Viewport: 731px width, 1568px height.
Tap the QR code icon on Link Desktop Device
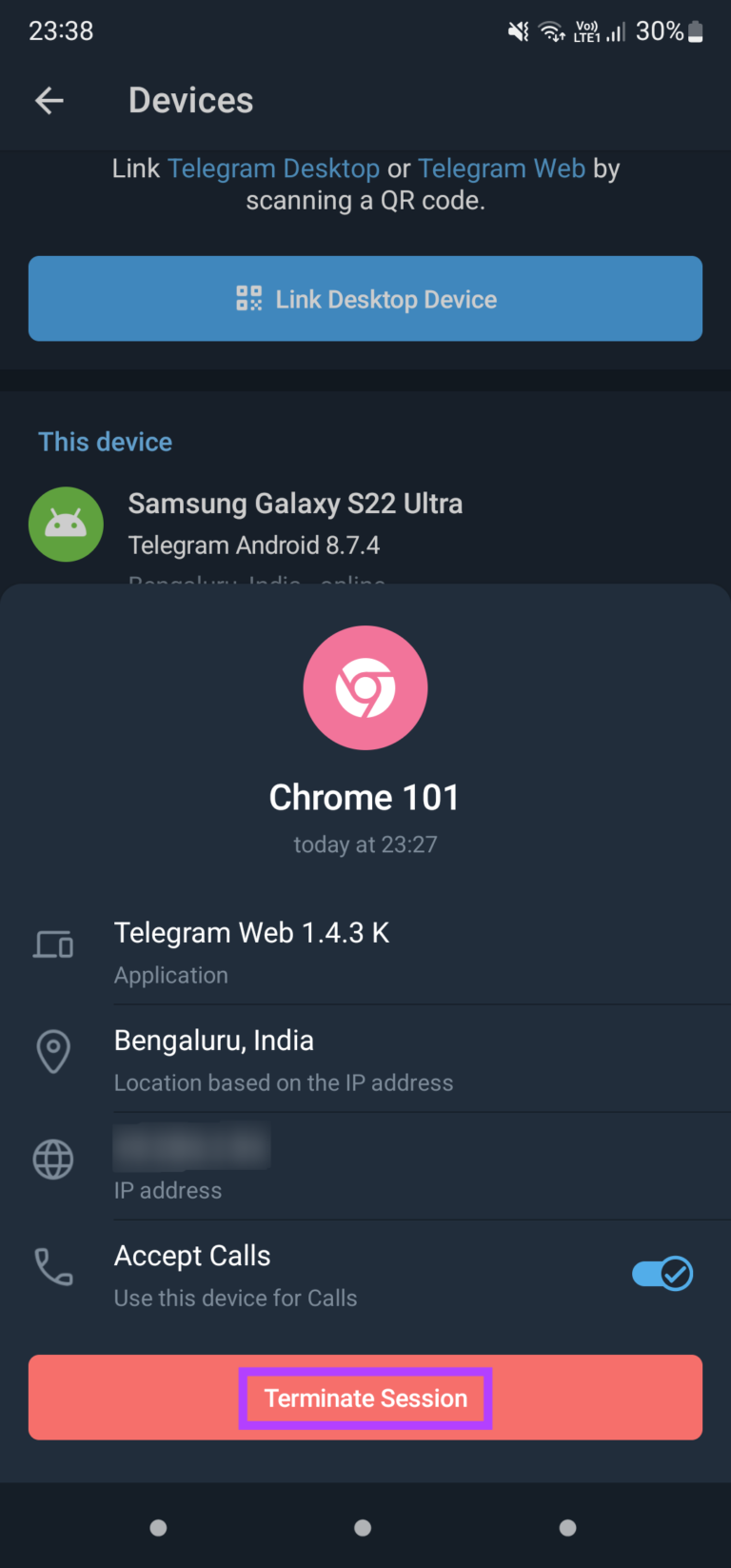tap(248, 298)
